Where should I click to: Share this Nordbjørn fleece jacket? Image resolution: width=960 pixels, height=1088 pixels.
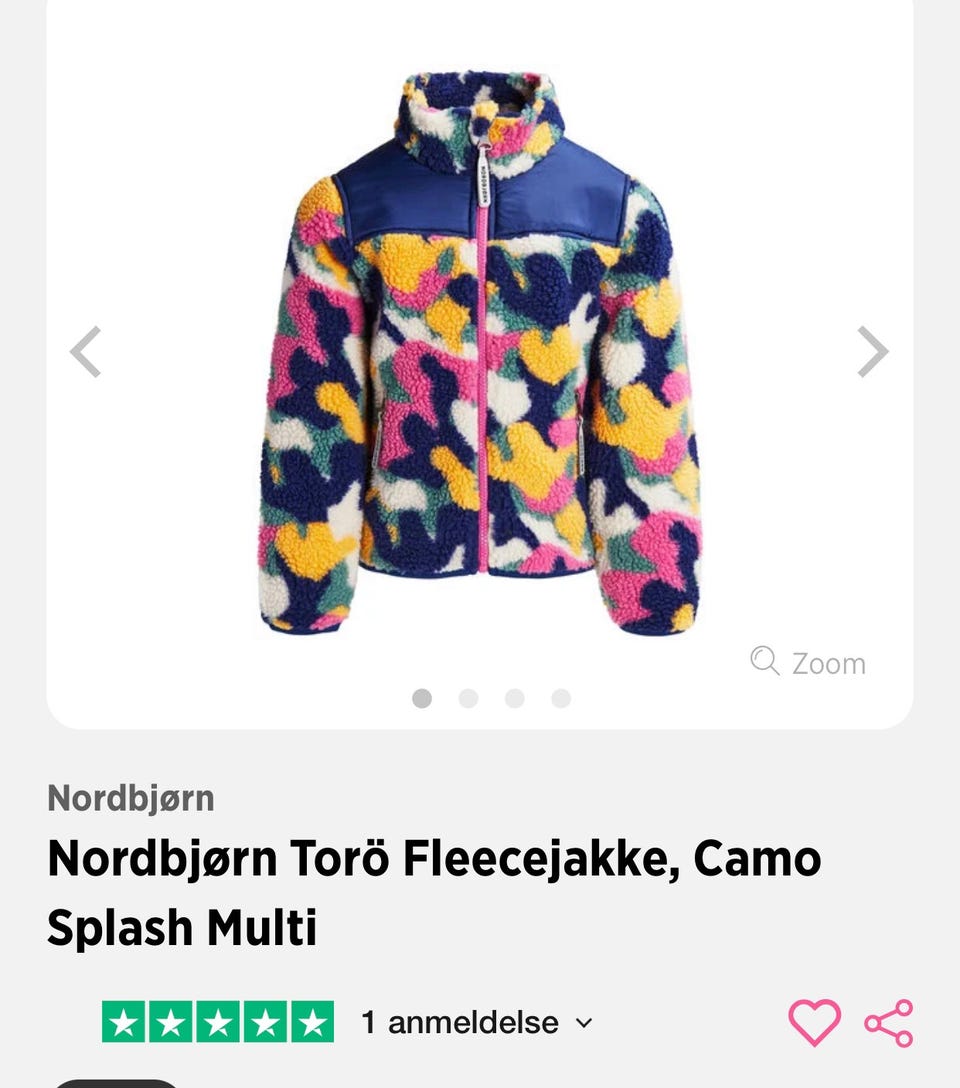tap(888, 1022)
